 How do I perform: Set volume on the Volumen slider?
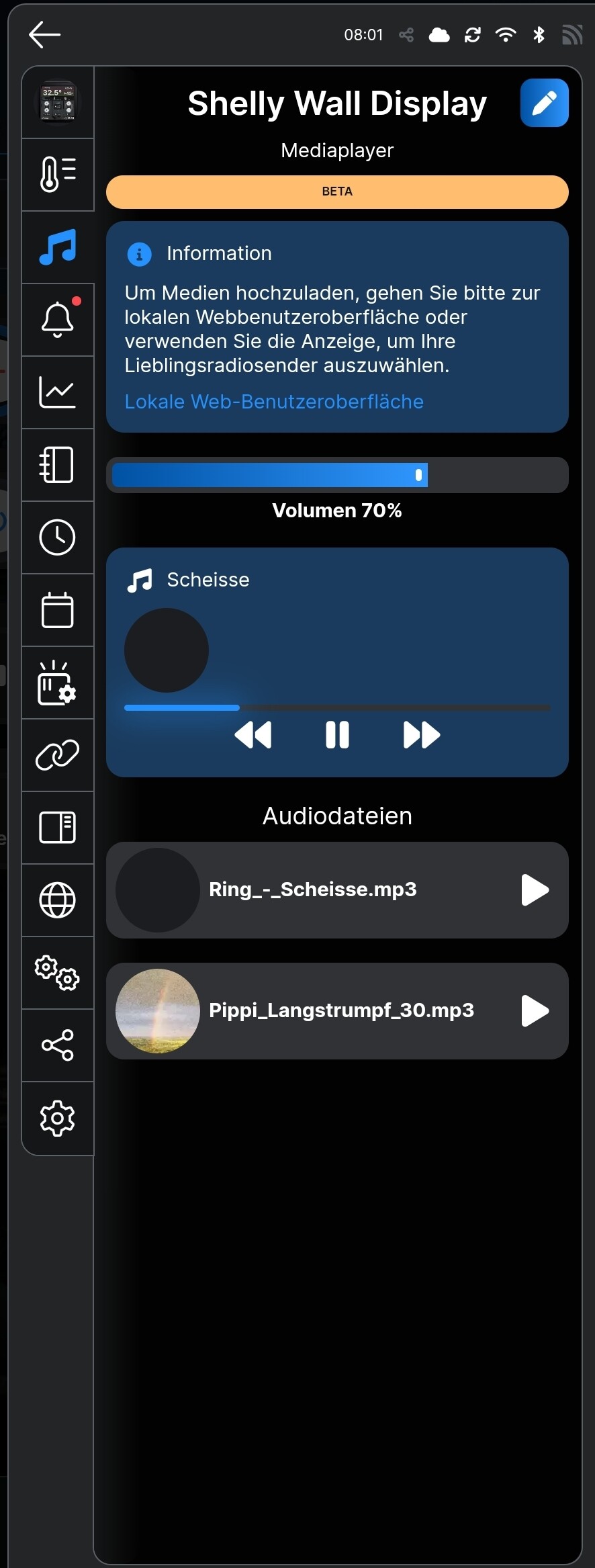coord(337,475)
